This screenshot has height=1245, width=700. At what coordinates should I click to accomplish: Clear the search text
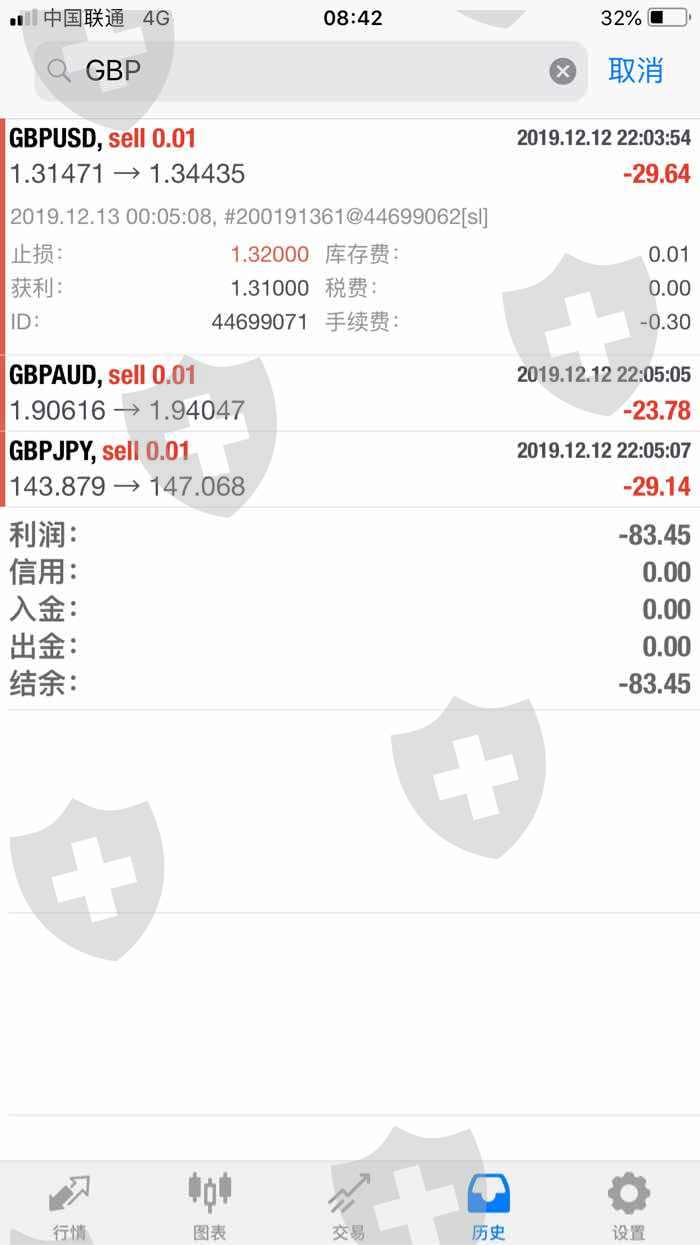point(563,71)
